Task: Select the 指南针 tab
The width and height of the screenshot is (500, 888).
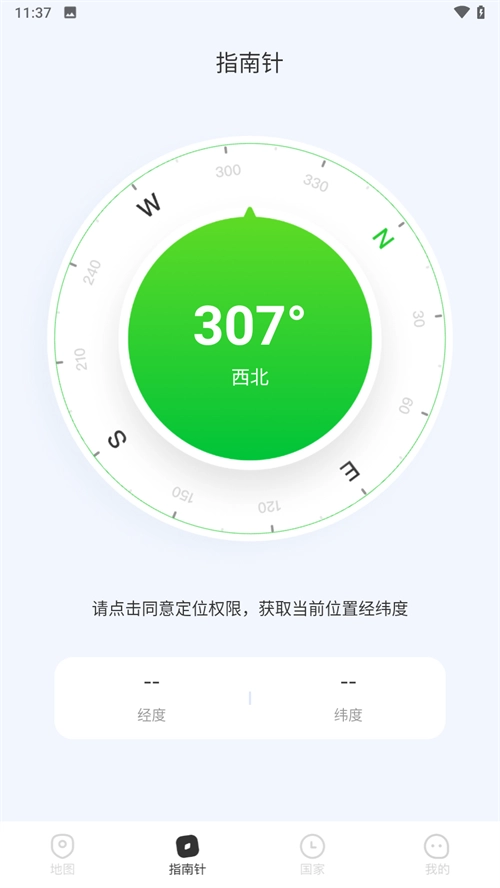Action: [187, 854]
